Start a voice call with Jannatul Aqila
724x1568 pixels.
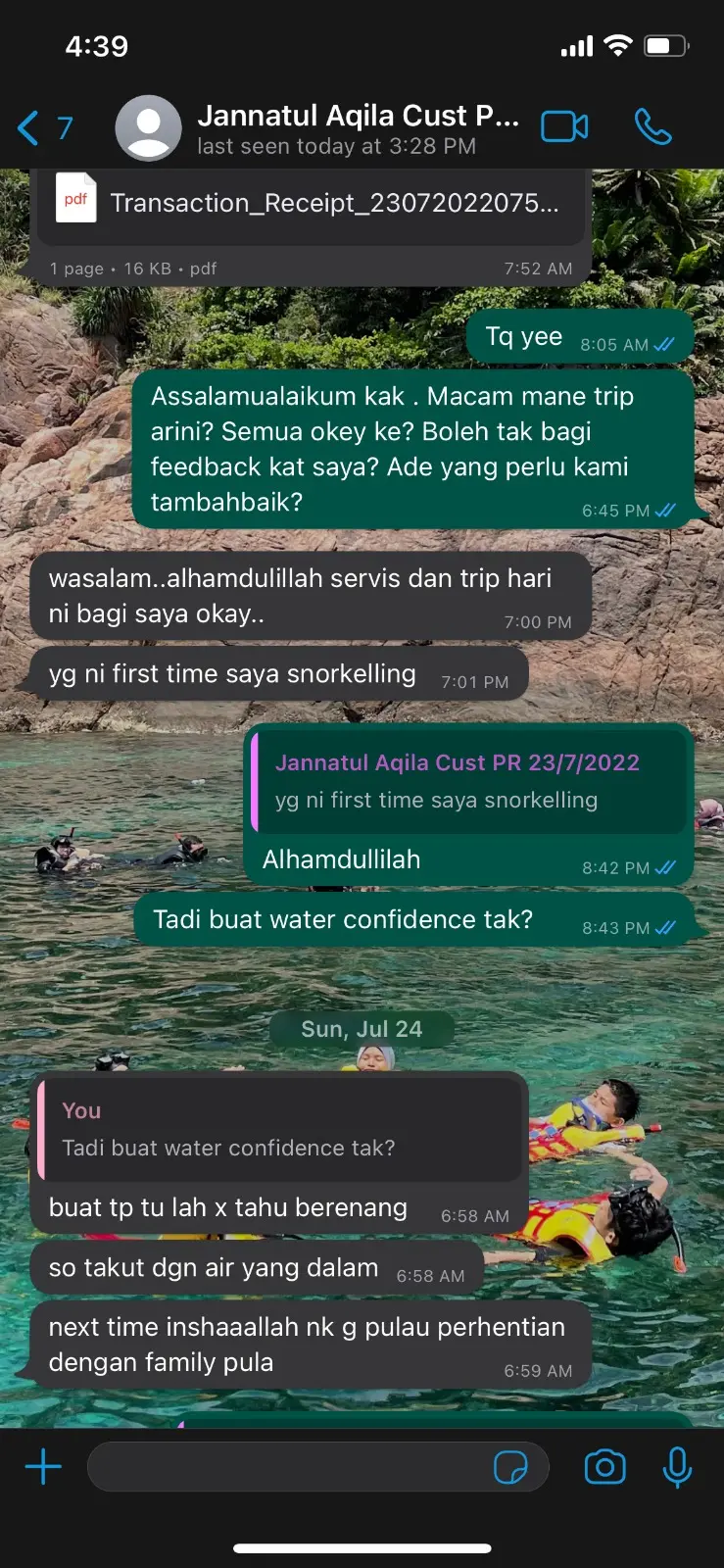[x=652, y=127]
